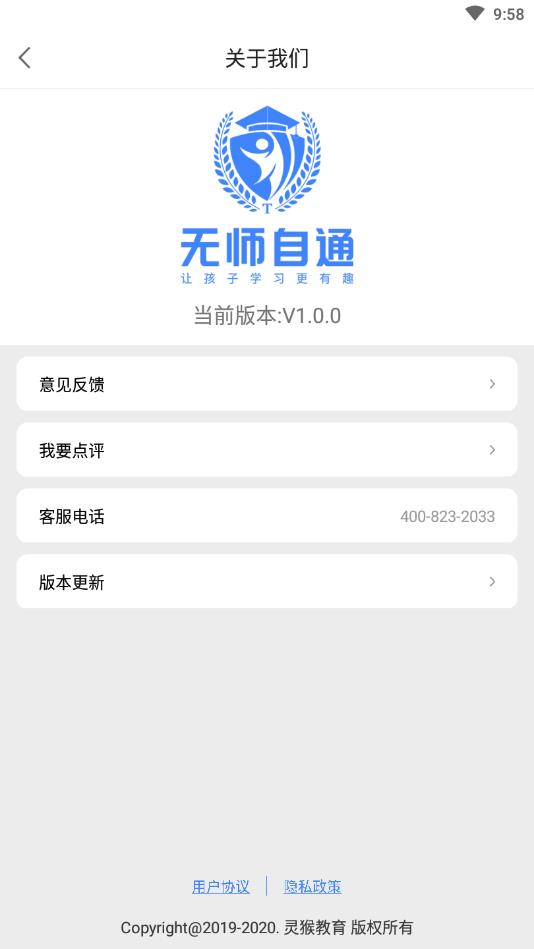This screenshot has width=534, height=949.
Task: Open the 意见反馈 feedback row
Action: click(267, 384)
